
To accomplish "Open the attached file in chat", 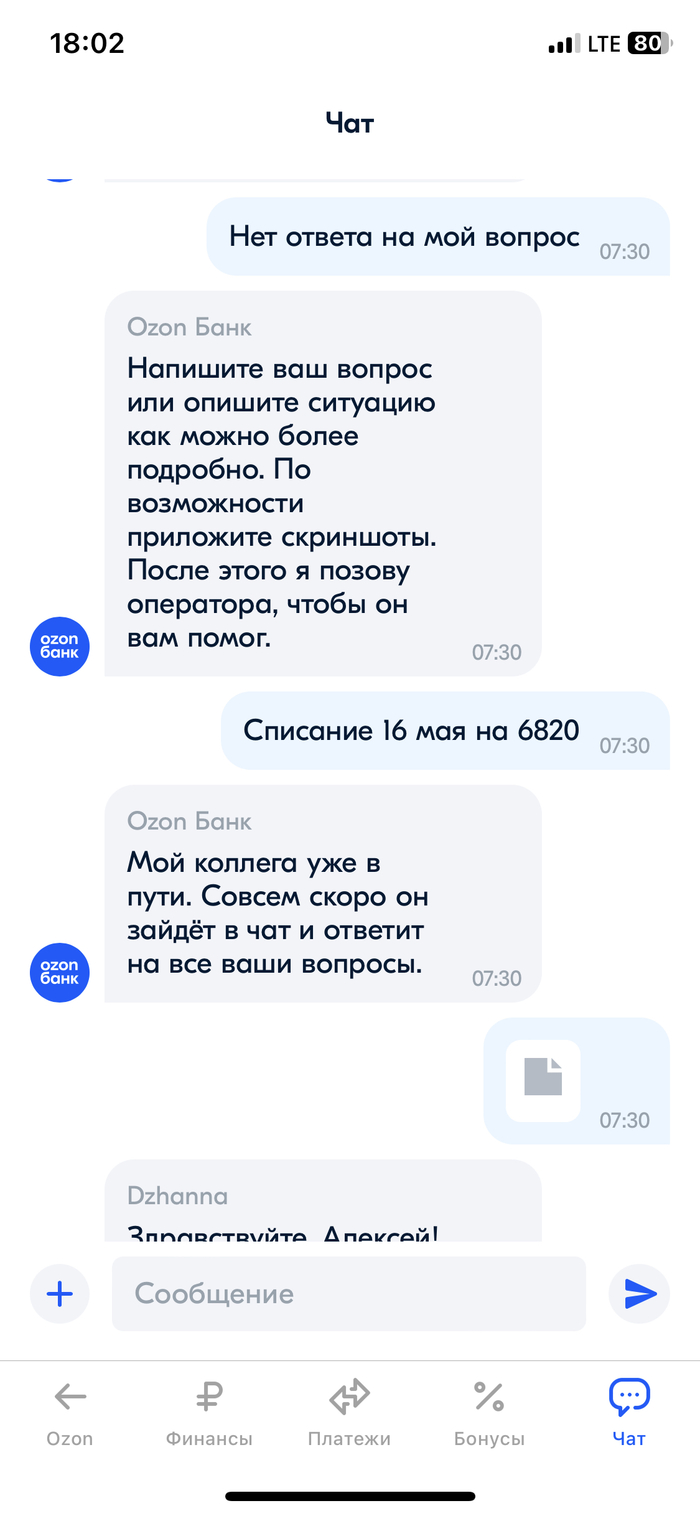I will (543, 1080).
